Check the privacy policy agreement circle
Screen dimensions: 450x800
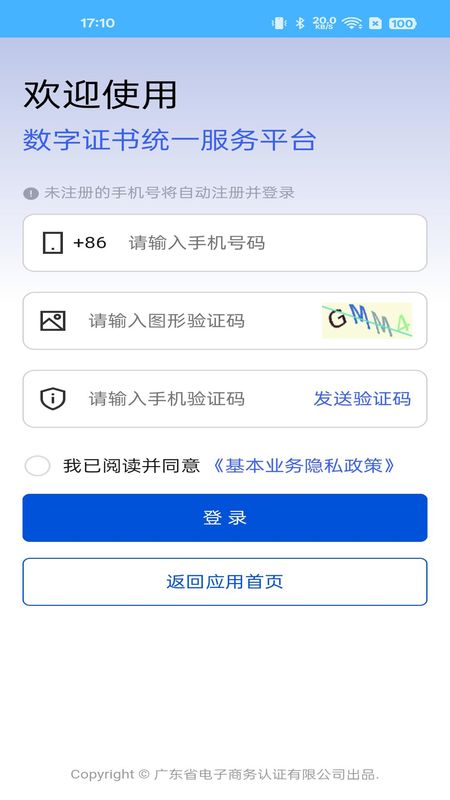(37, 466)
